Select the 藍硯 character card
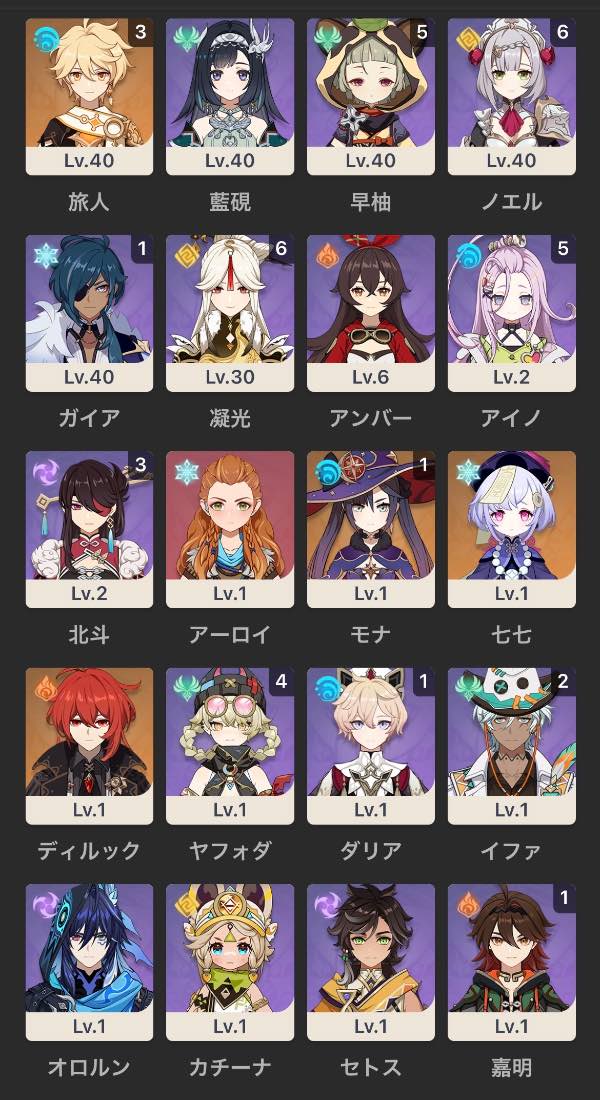The image size is (600, 1100). coord(230,96)
